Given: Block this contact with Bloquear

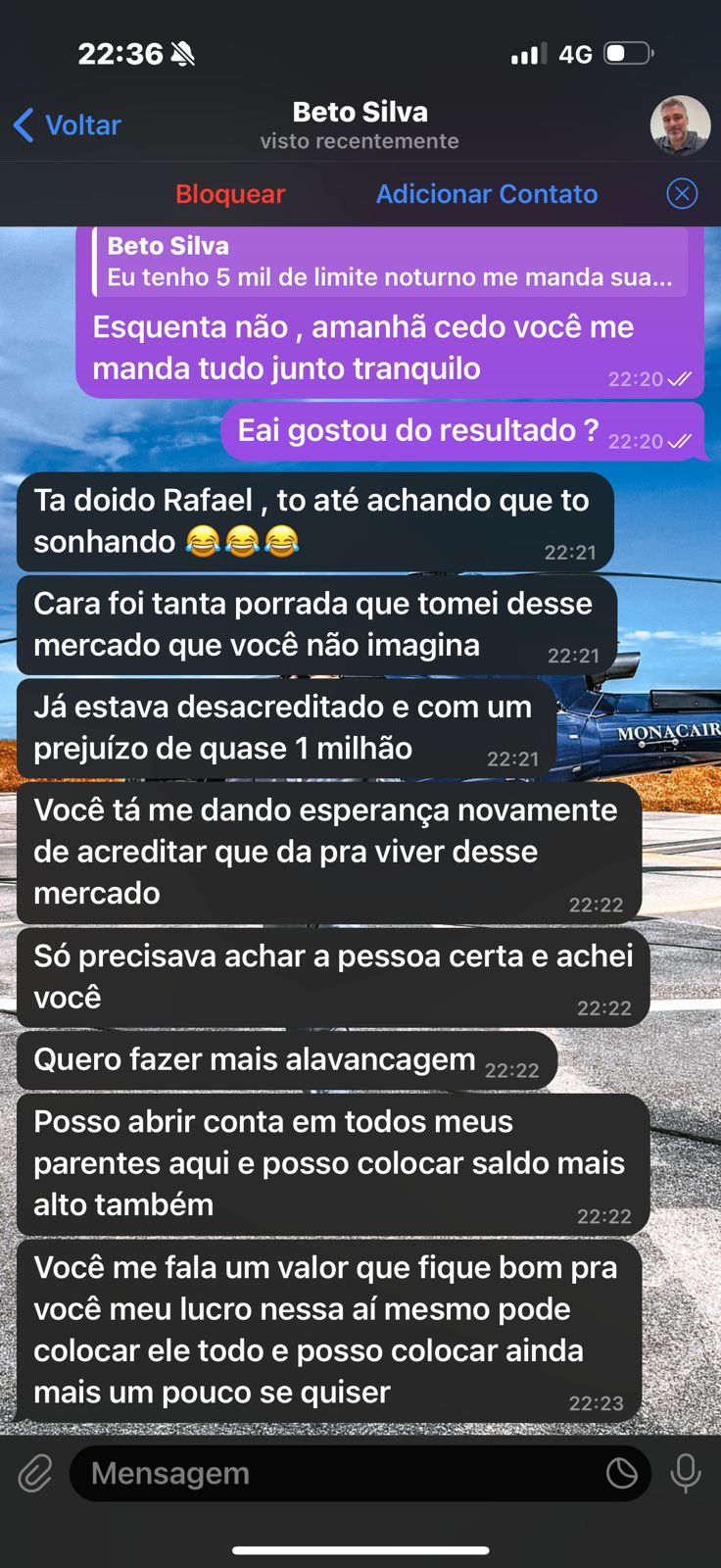Looking at the screenshot, I should 230,194.
